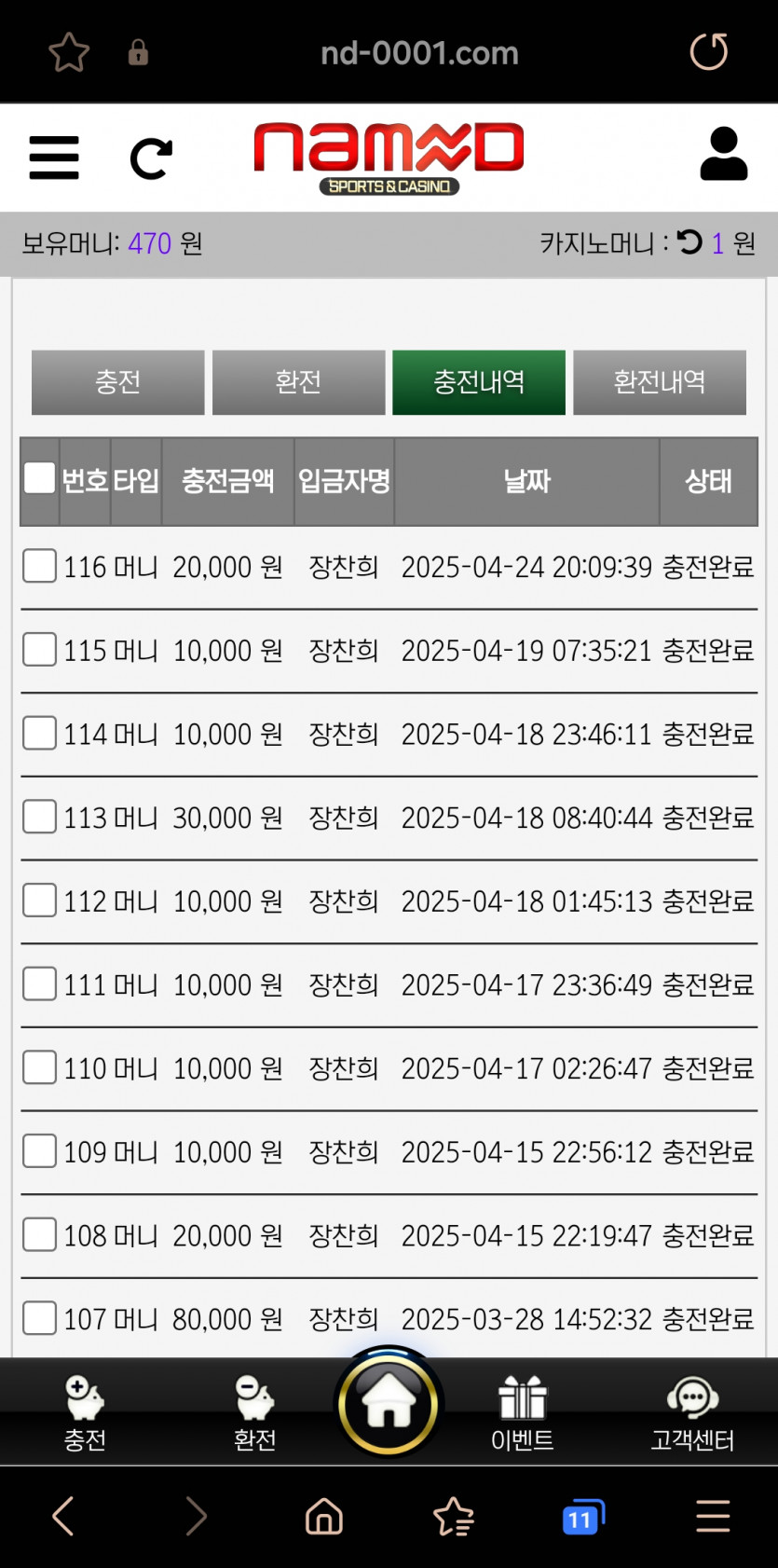Screen dimensions: 778x1568
Task: Open 고객센터 customer support
Action: 692,1413
